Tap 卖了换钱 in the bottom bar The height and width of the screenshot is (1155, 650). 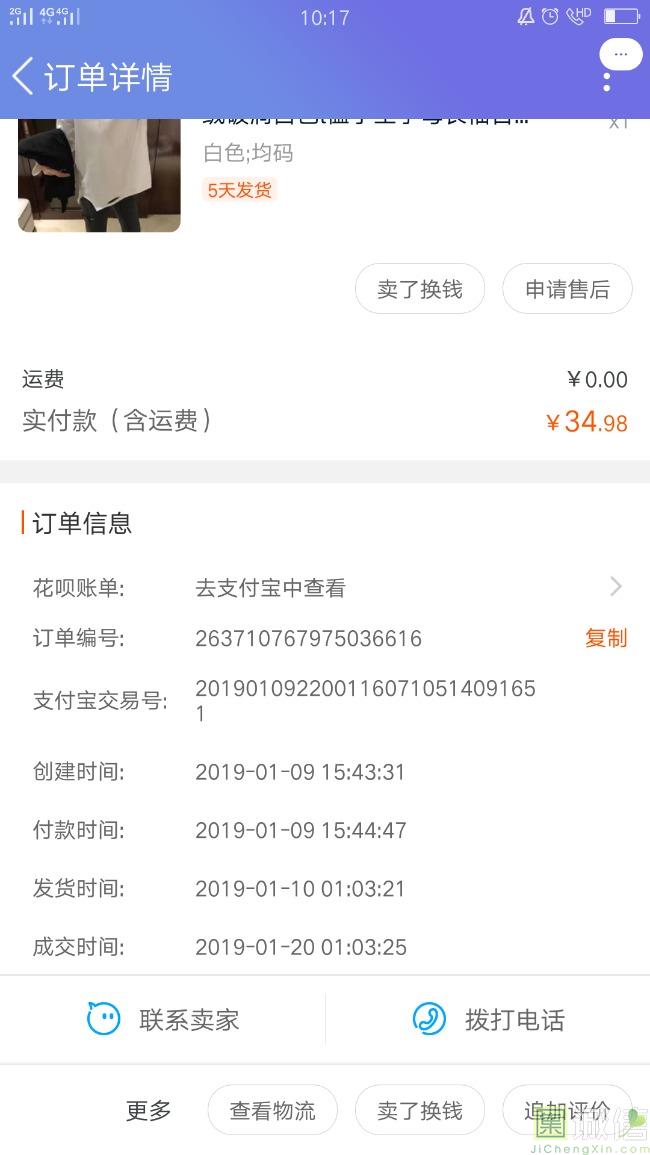(x=420, y=1110)
